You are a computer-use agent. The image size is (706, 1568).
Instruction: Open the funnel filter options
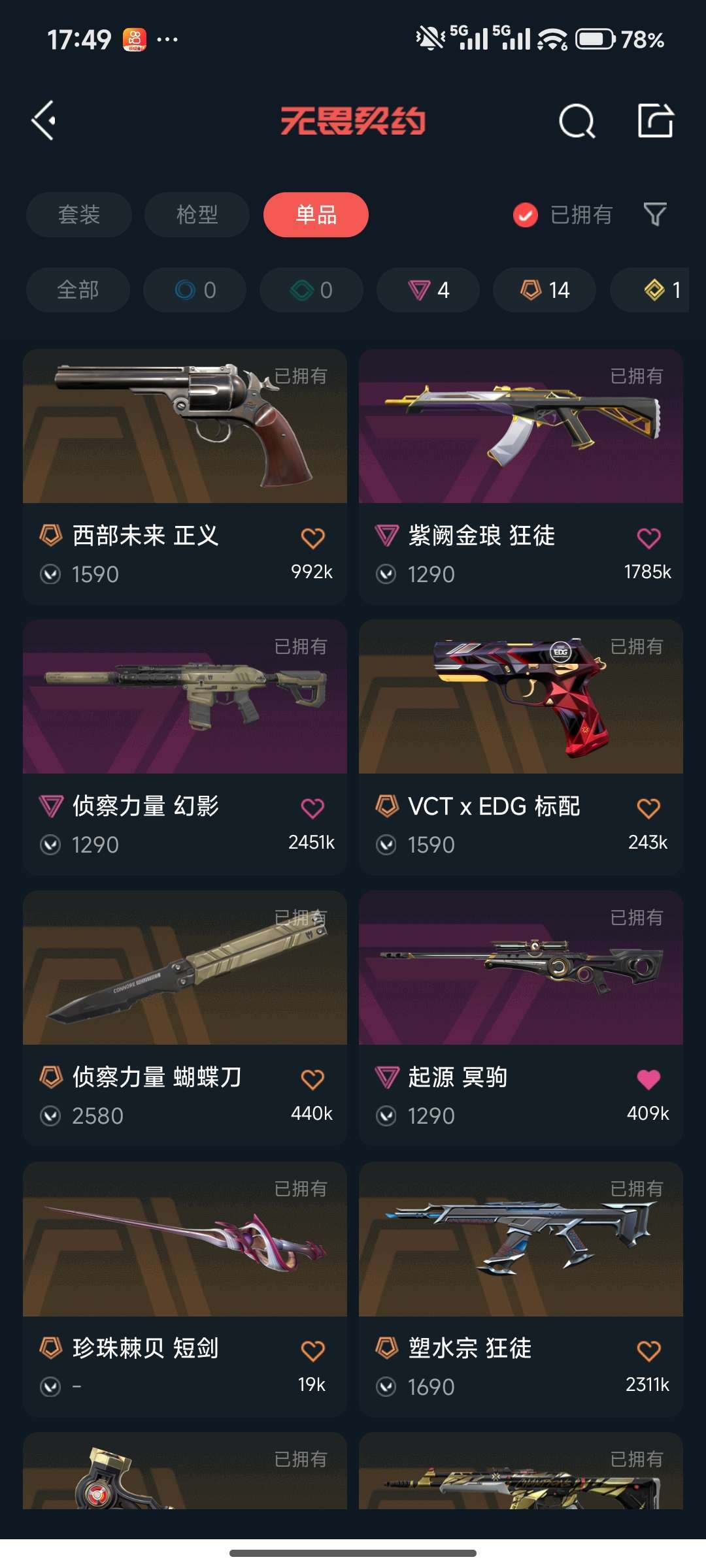coord(654,214)
